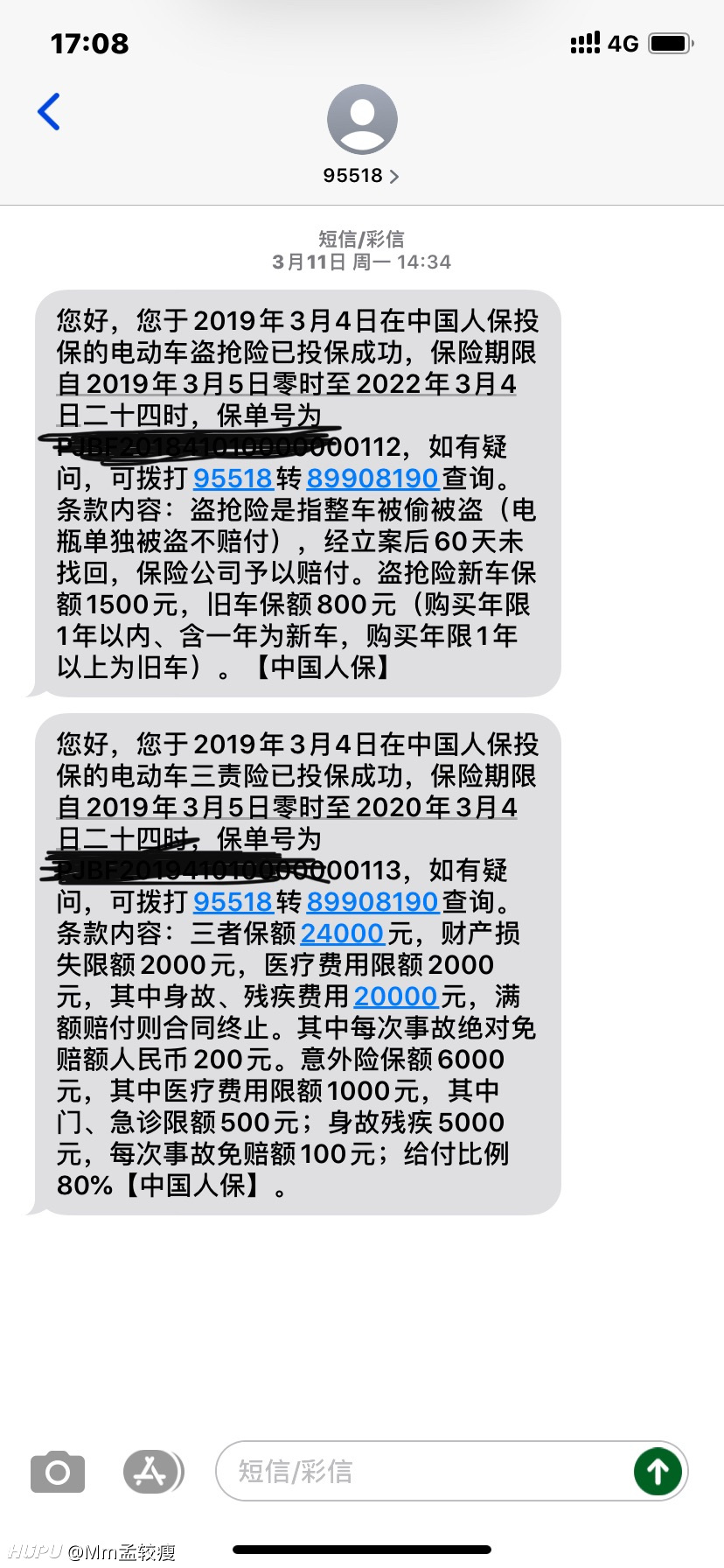Open the App Store apps drawer

[153, 1472]
